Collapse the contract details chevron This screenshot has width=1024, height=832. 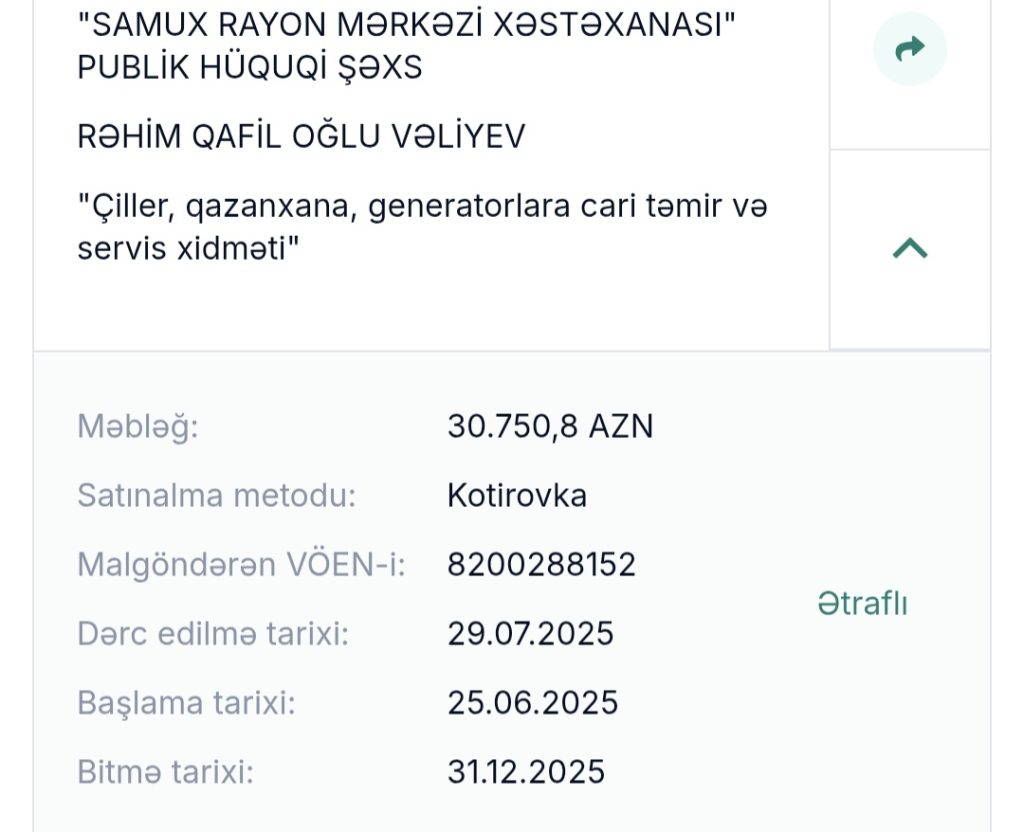point(909,248)
